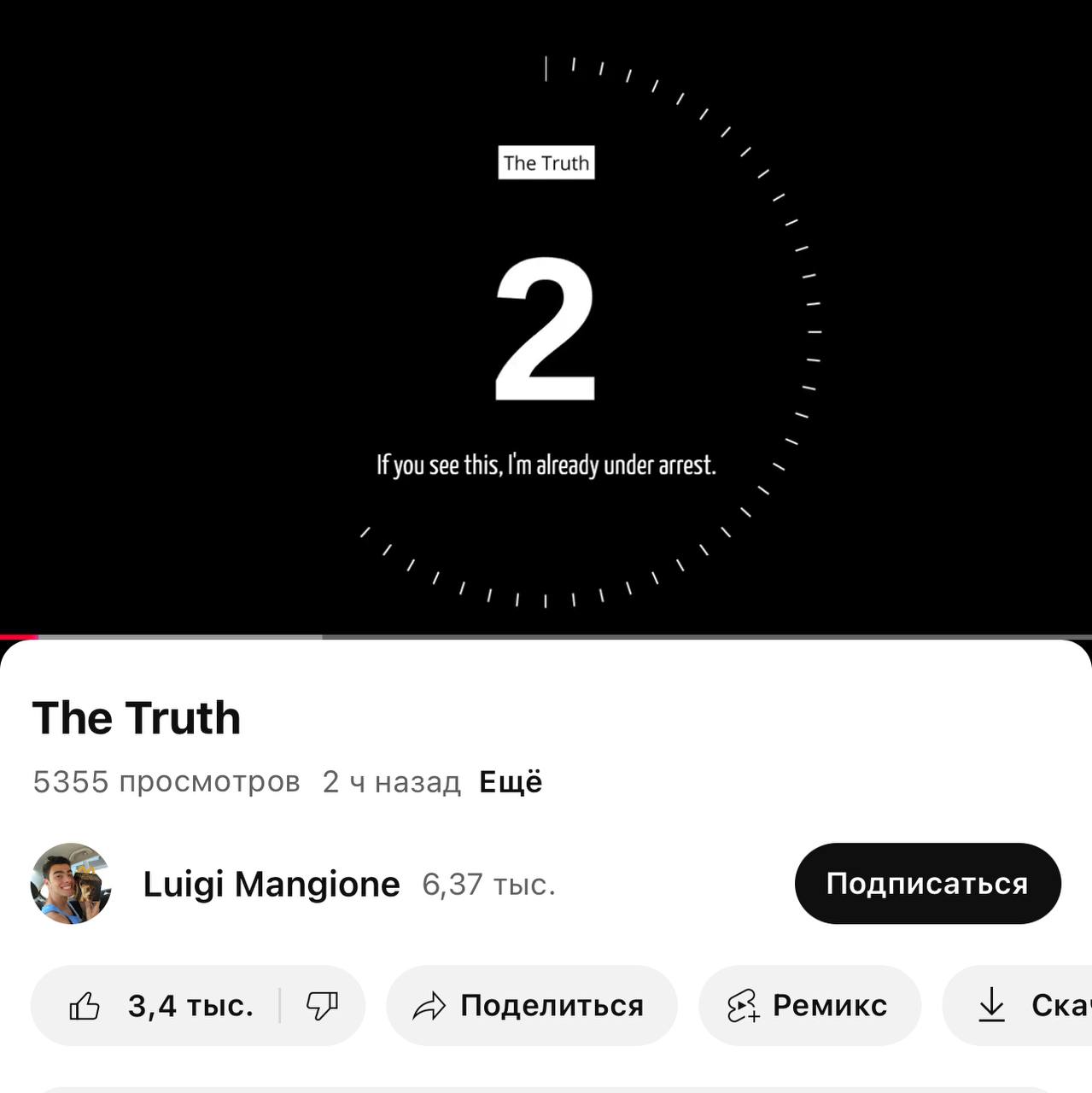1092x1093 pixels.
Task: Dislike this video
Action: (x=322, y=1006)
